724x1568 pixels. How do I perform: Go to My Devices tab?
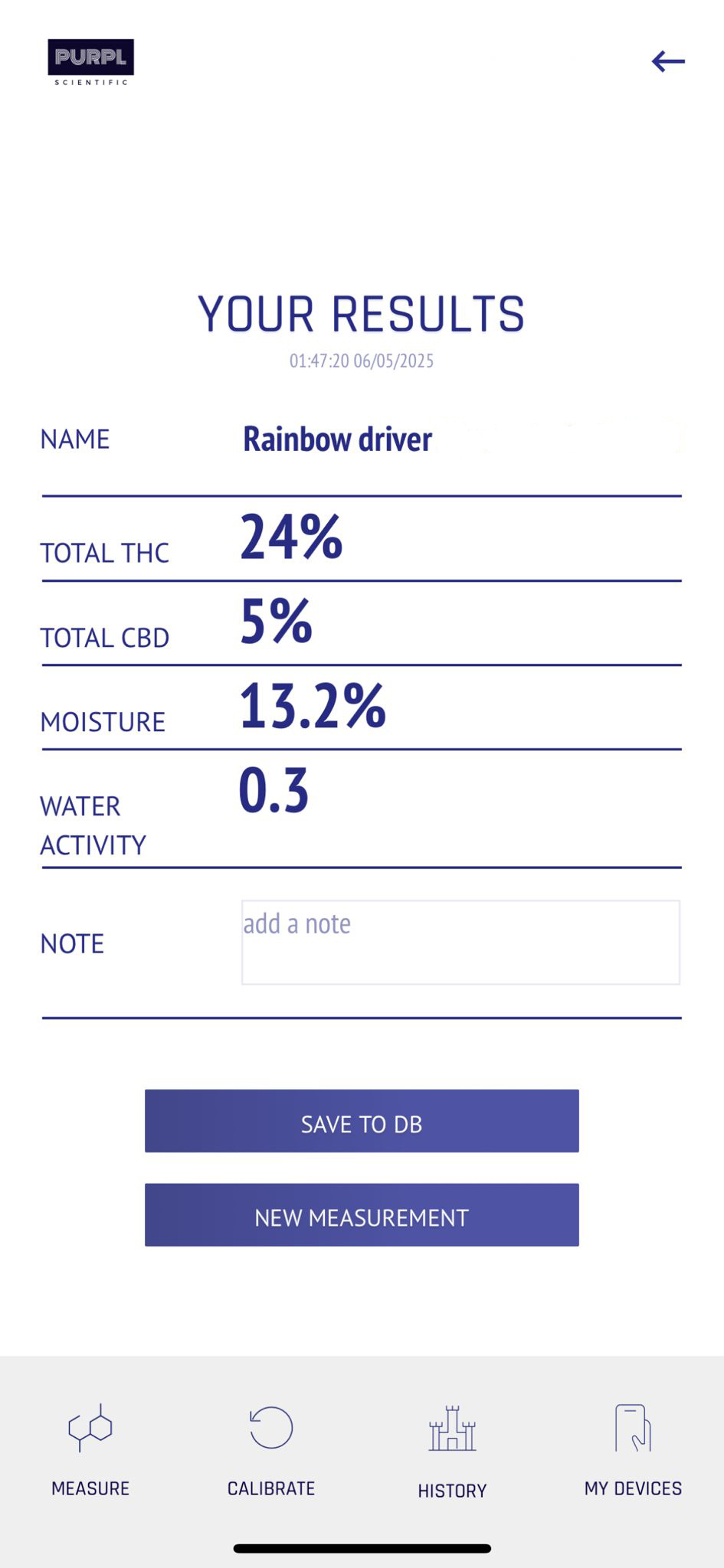coord(633,1449)
